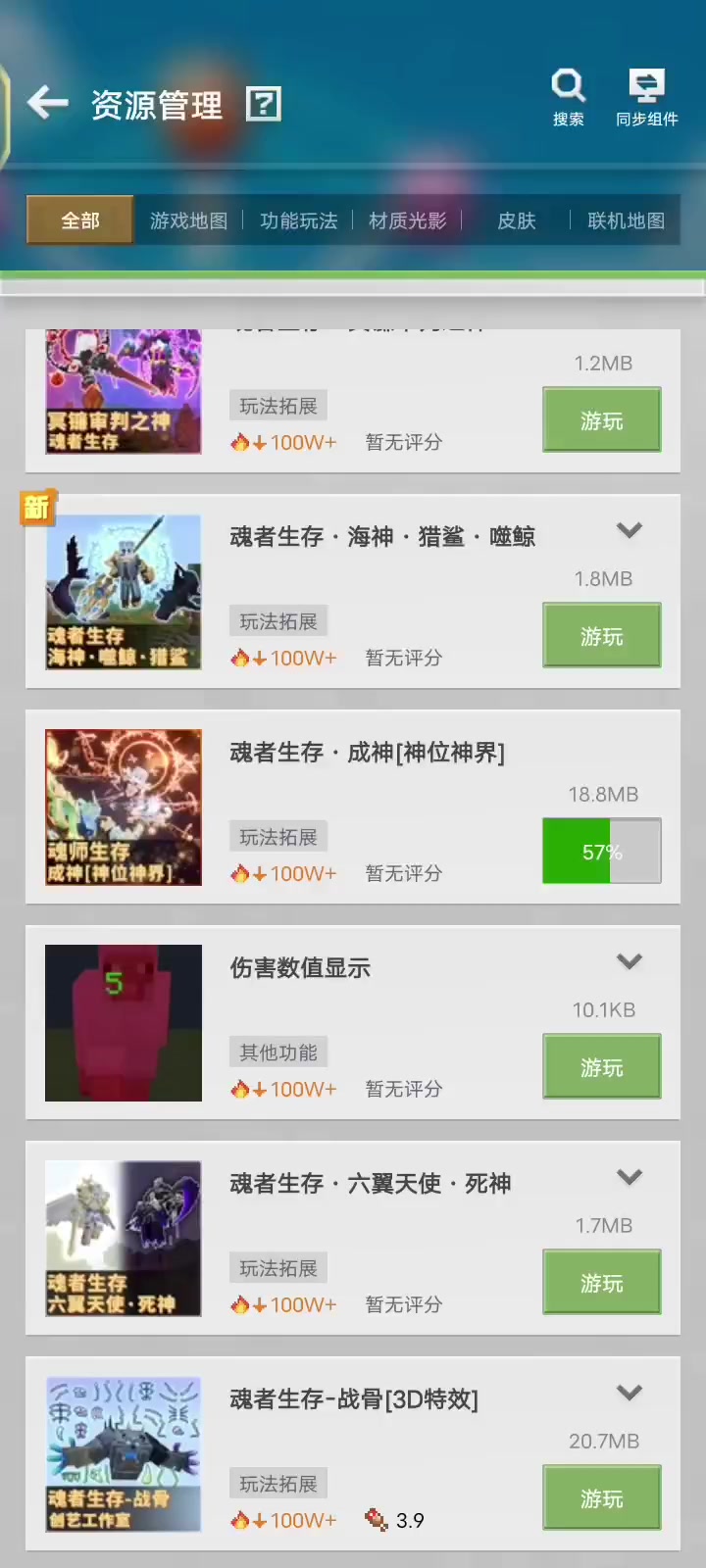Play 伤害数值显示 resource

point(601,1067)
